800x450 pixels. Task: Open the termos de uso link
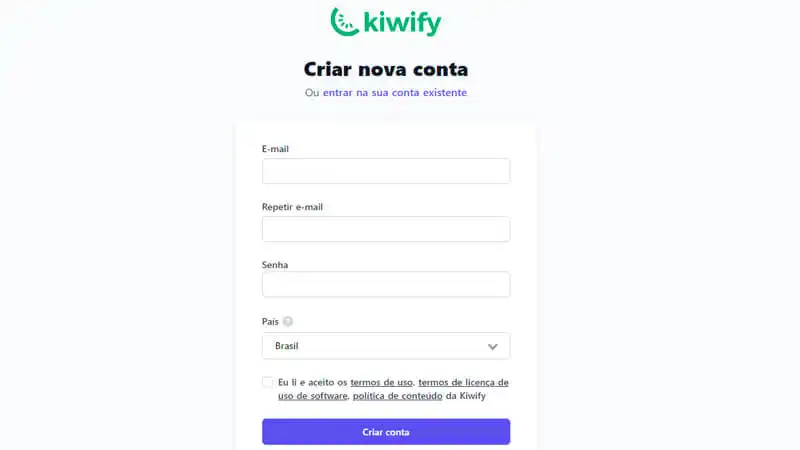(x=380, y=382)
